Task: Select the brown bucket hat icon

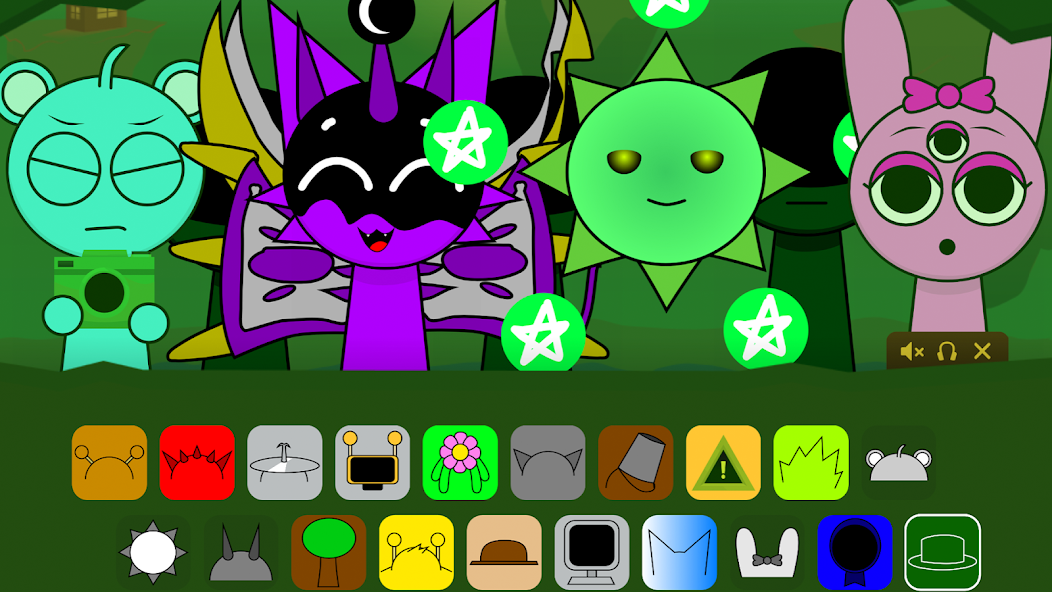Action: (636, 462)
